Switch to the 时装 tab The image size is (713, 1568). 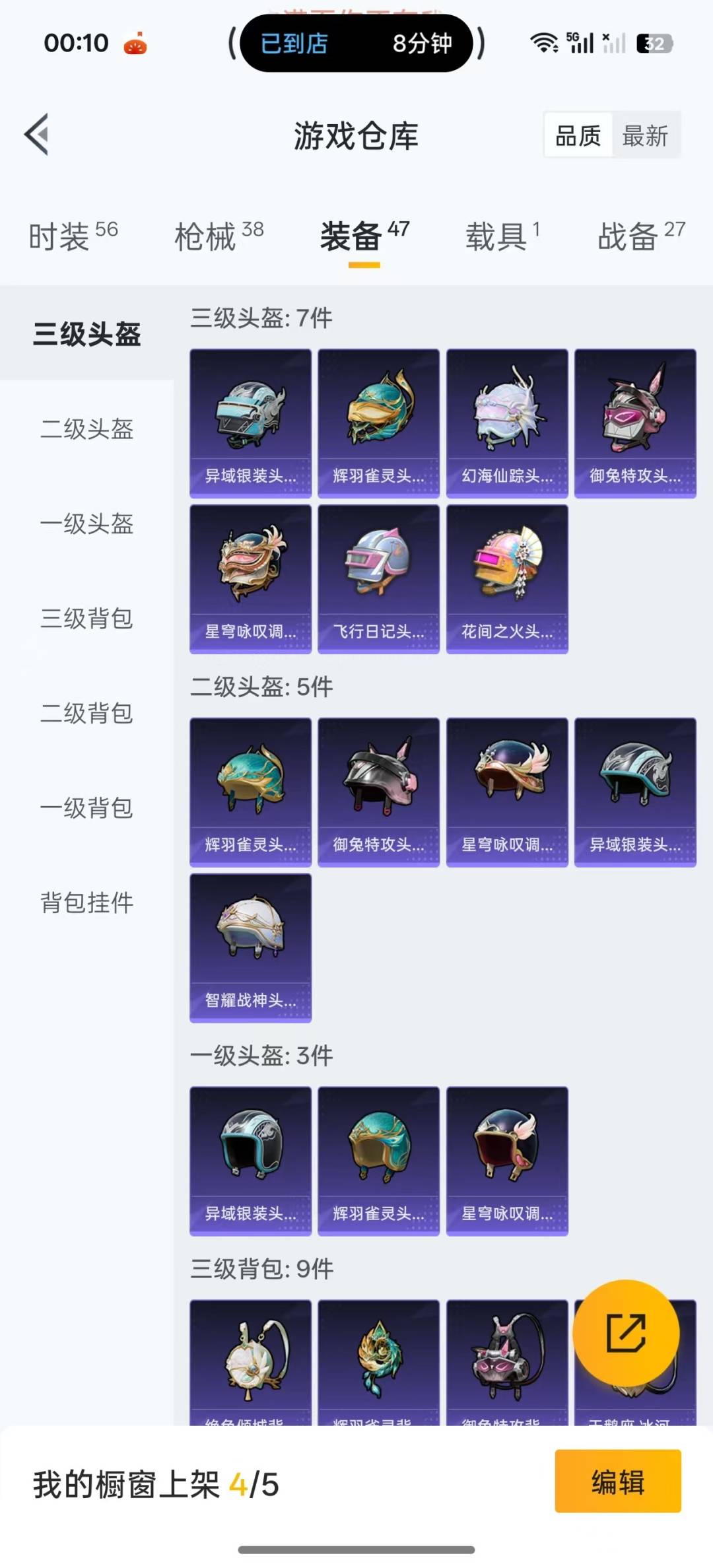(x=73, y=236)
